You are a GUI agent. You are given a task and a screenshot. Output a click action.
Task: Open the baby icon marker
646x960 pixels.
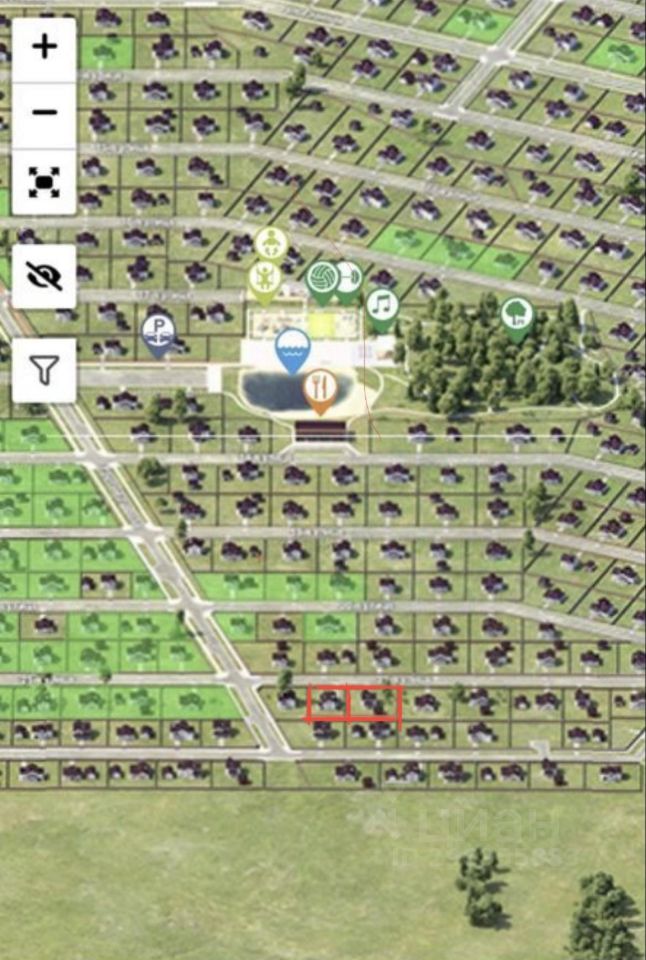[x=269, y=243]
